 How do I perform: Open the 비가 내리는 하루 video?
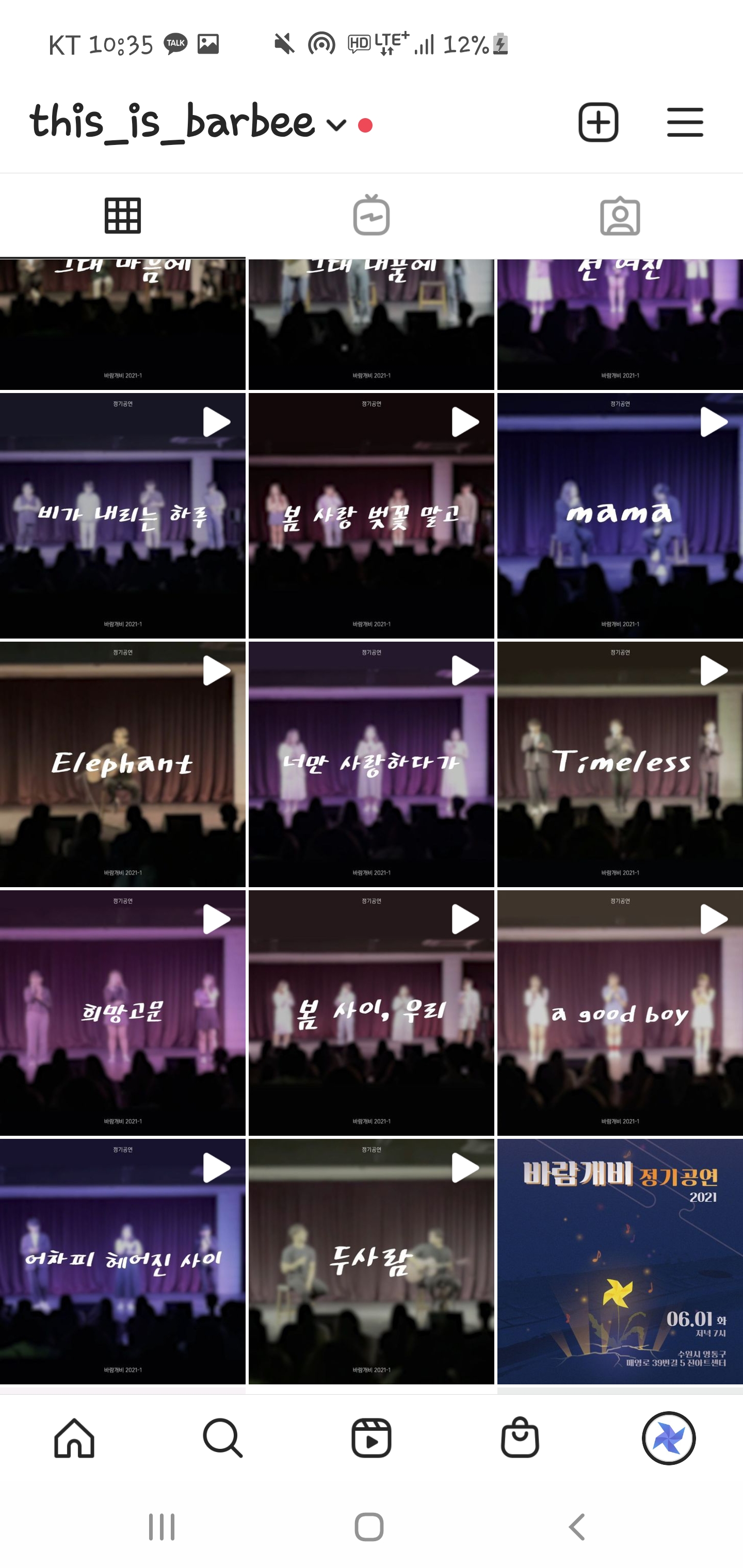pos(122,515)
